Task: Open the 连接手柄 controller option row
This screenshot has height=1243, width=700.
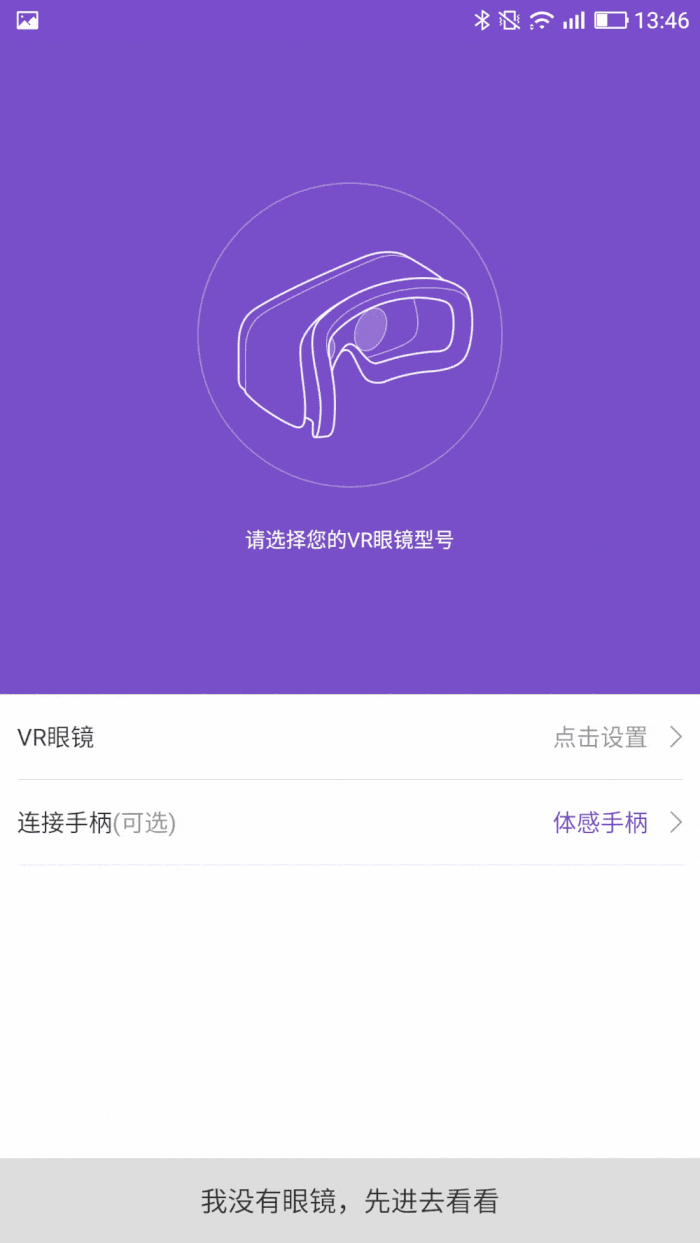Action: pyautogui.click(x=350, y=822)
